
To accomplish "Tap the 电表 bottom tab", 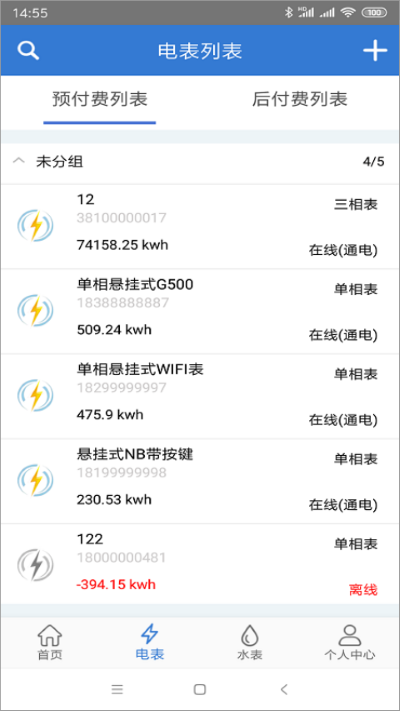I will tap(150, 642).
